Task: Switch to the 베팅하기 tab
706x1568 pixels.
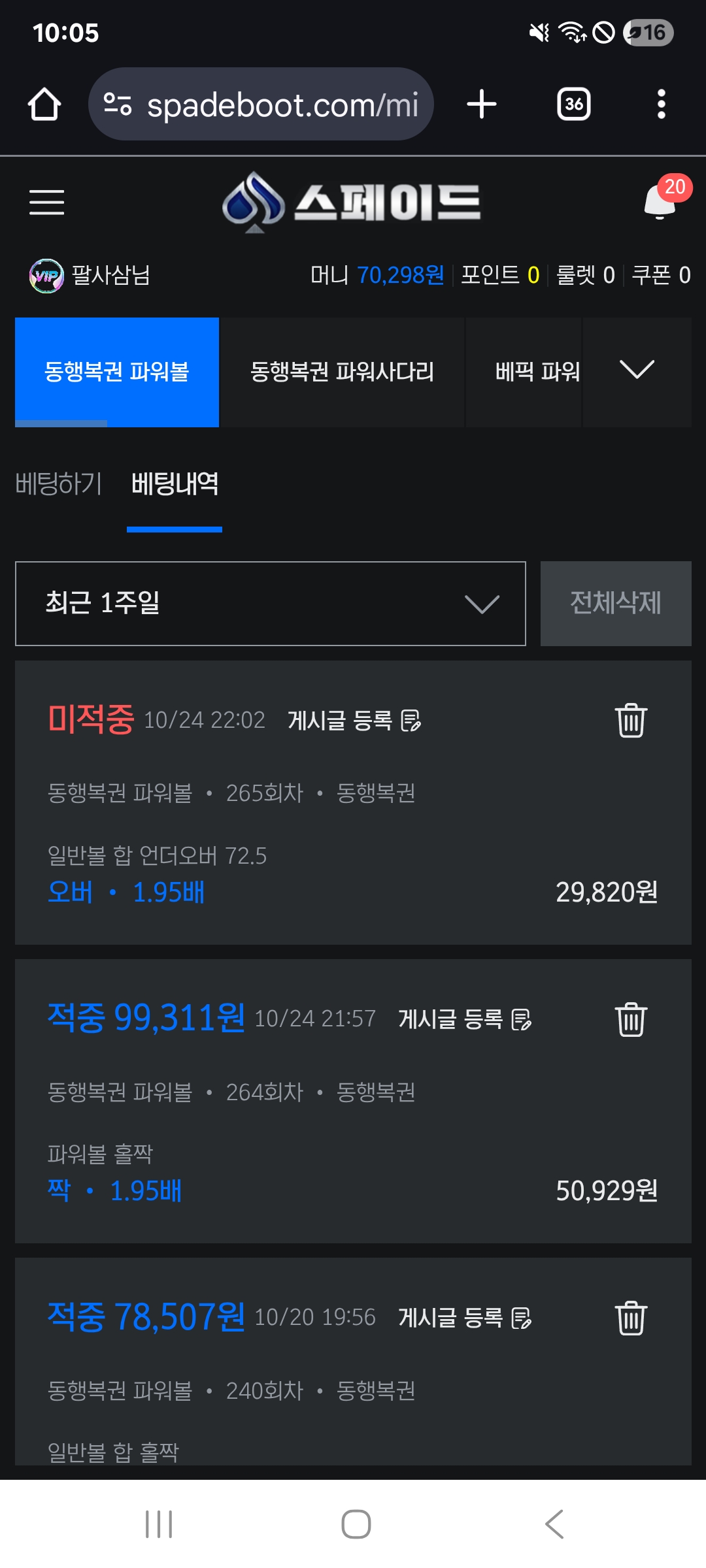Action: click(59, 484)
